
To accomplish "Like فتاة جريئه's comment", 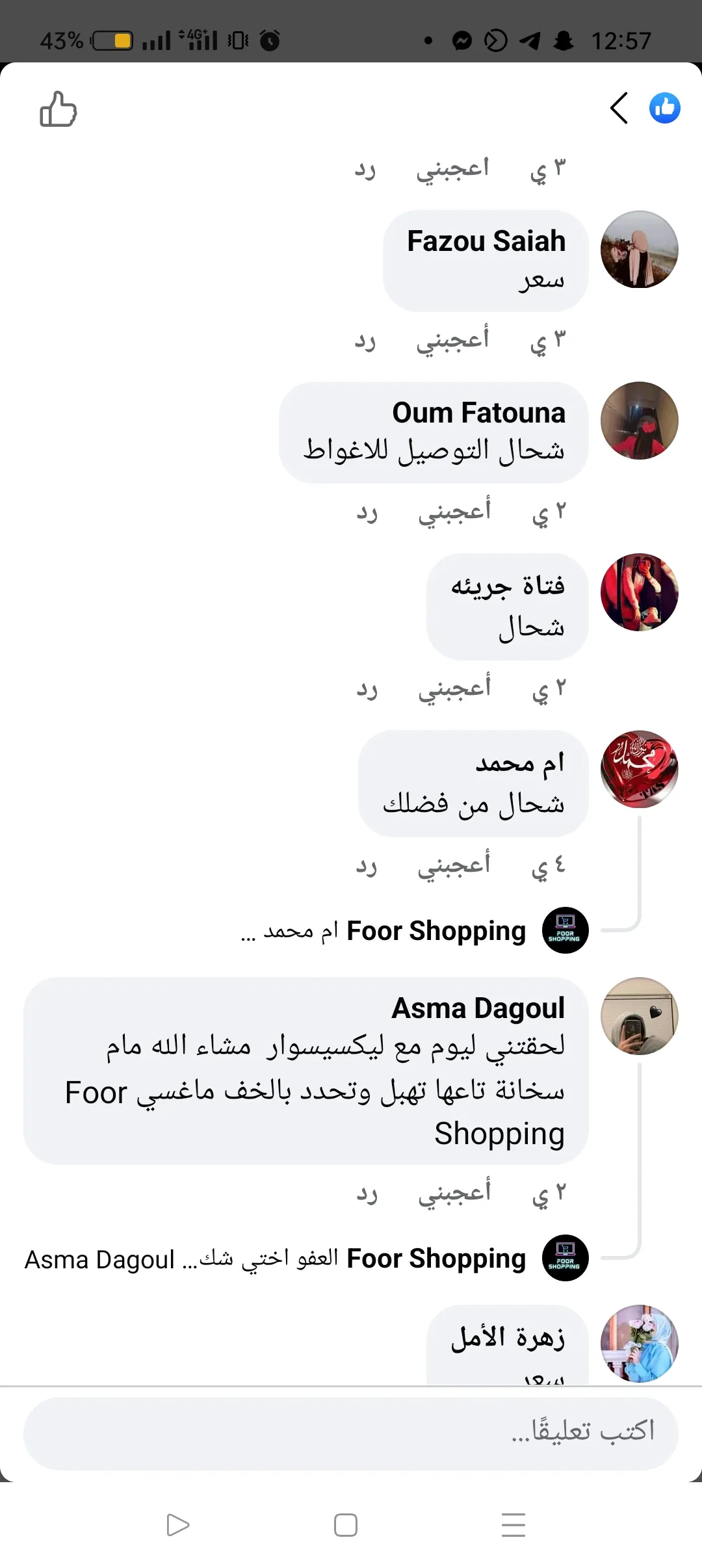I will (454, 688).
